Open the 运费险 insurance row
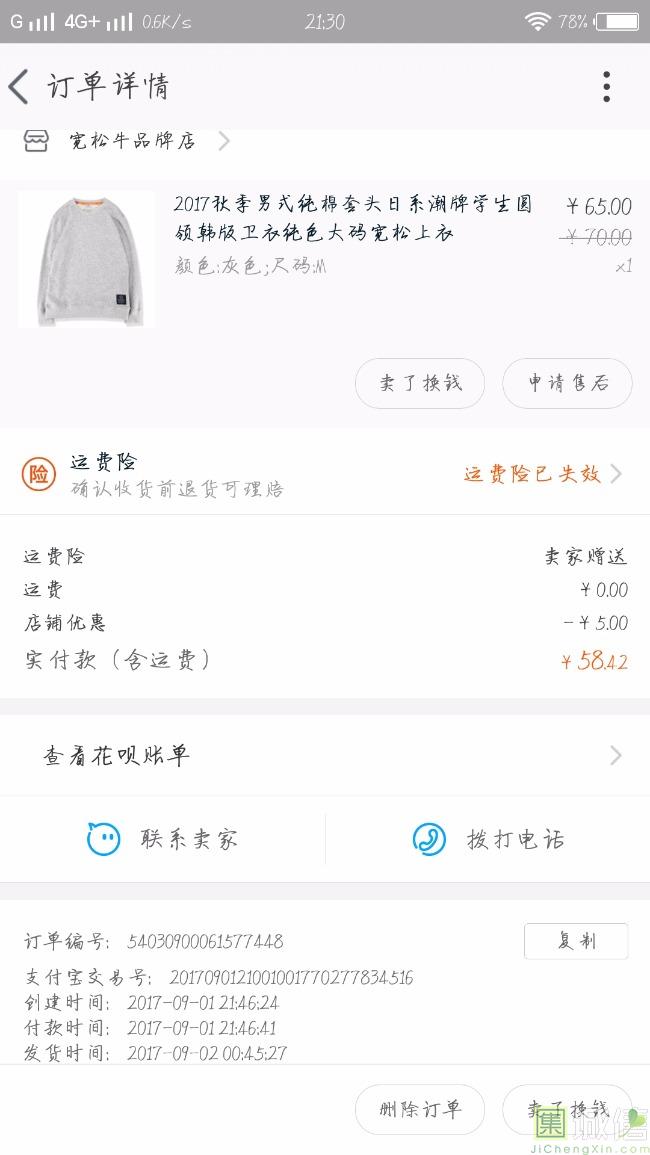The width and height of the screenshot is (650, 1155). 325,474
